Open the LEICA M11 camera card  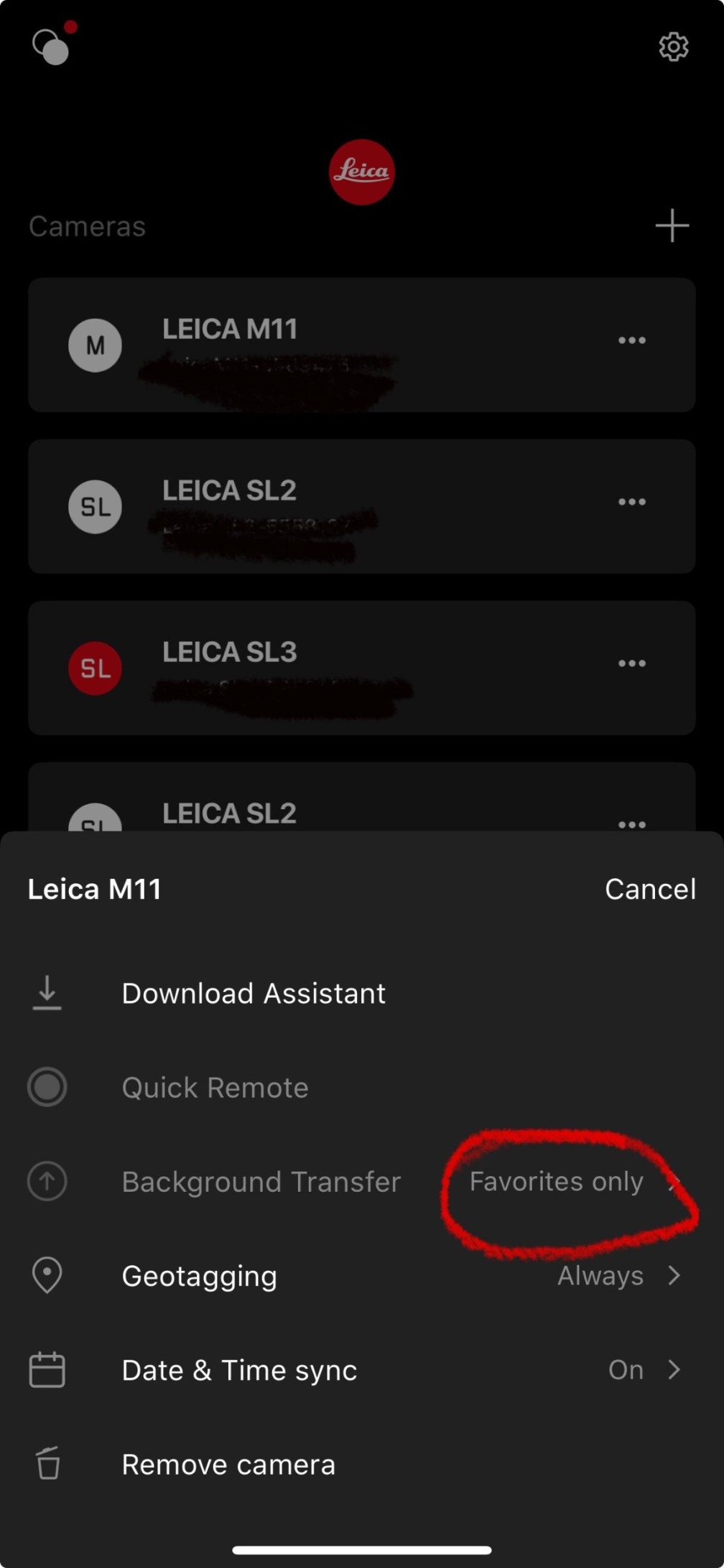tap(323, 345)
